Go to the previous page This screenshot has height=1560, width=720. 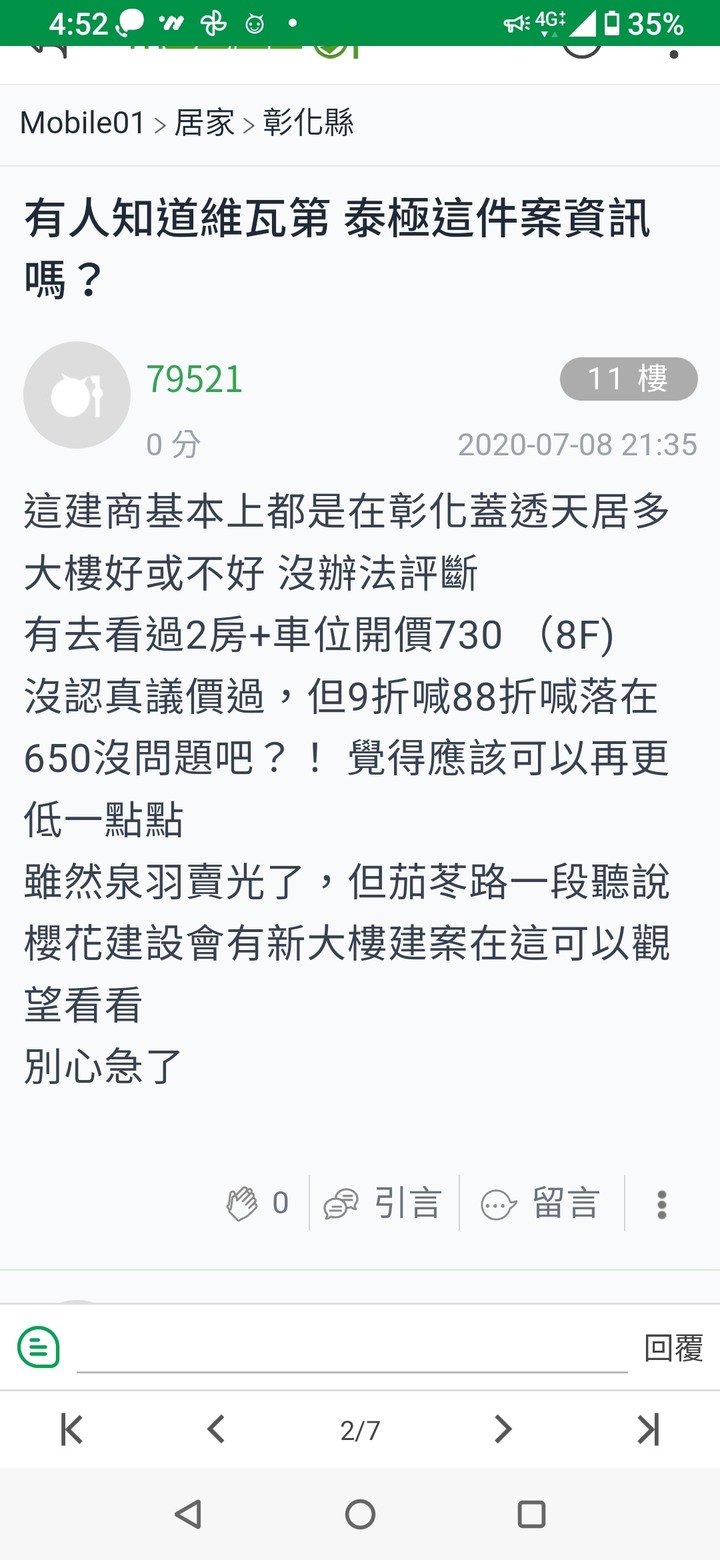click(215, 1430)
